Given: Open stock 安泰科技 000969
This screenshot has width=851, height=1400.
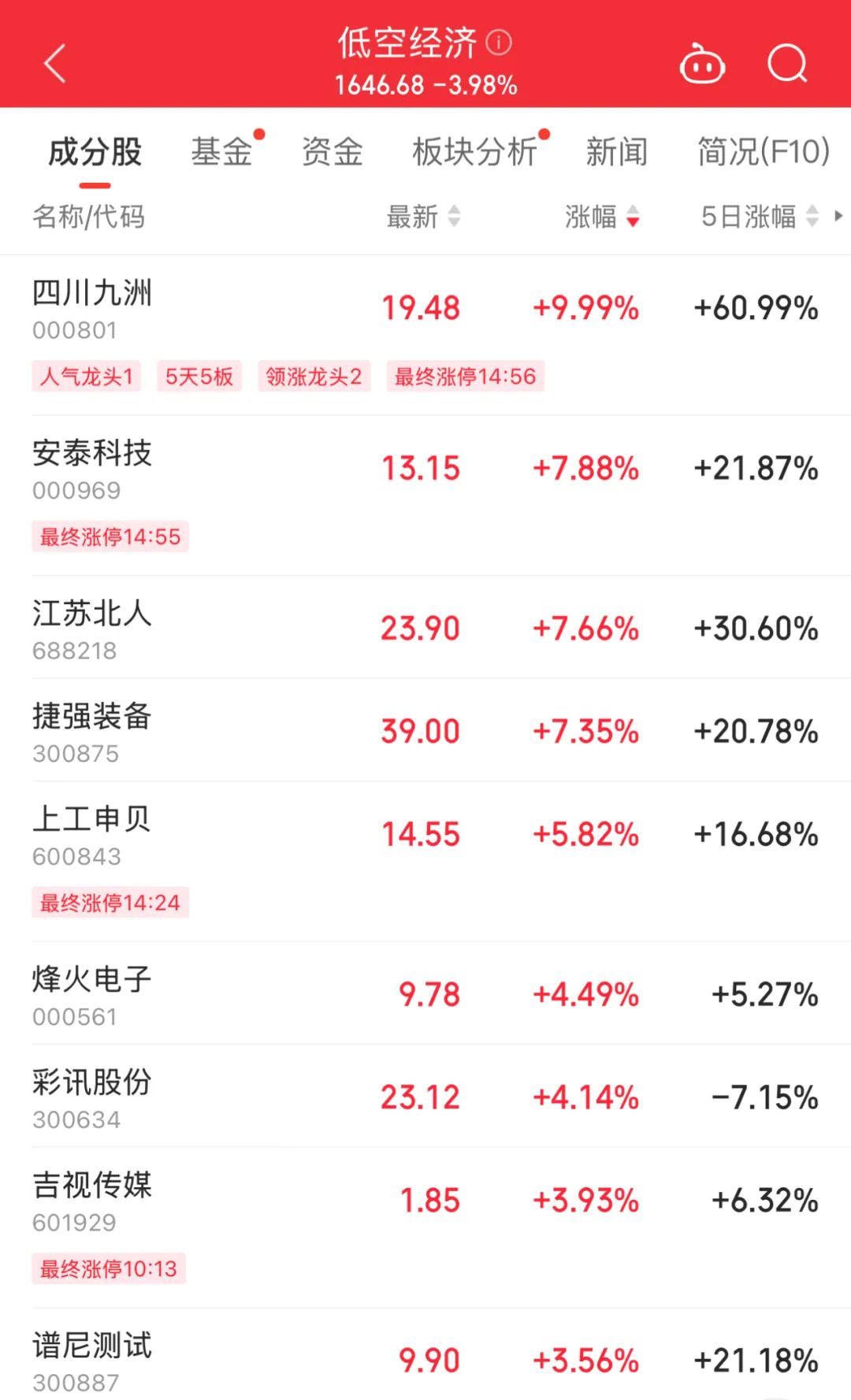Looking at the screenshot, I should pyautogui.click(x=92, y=468).
